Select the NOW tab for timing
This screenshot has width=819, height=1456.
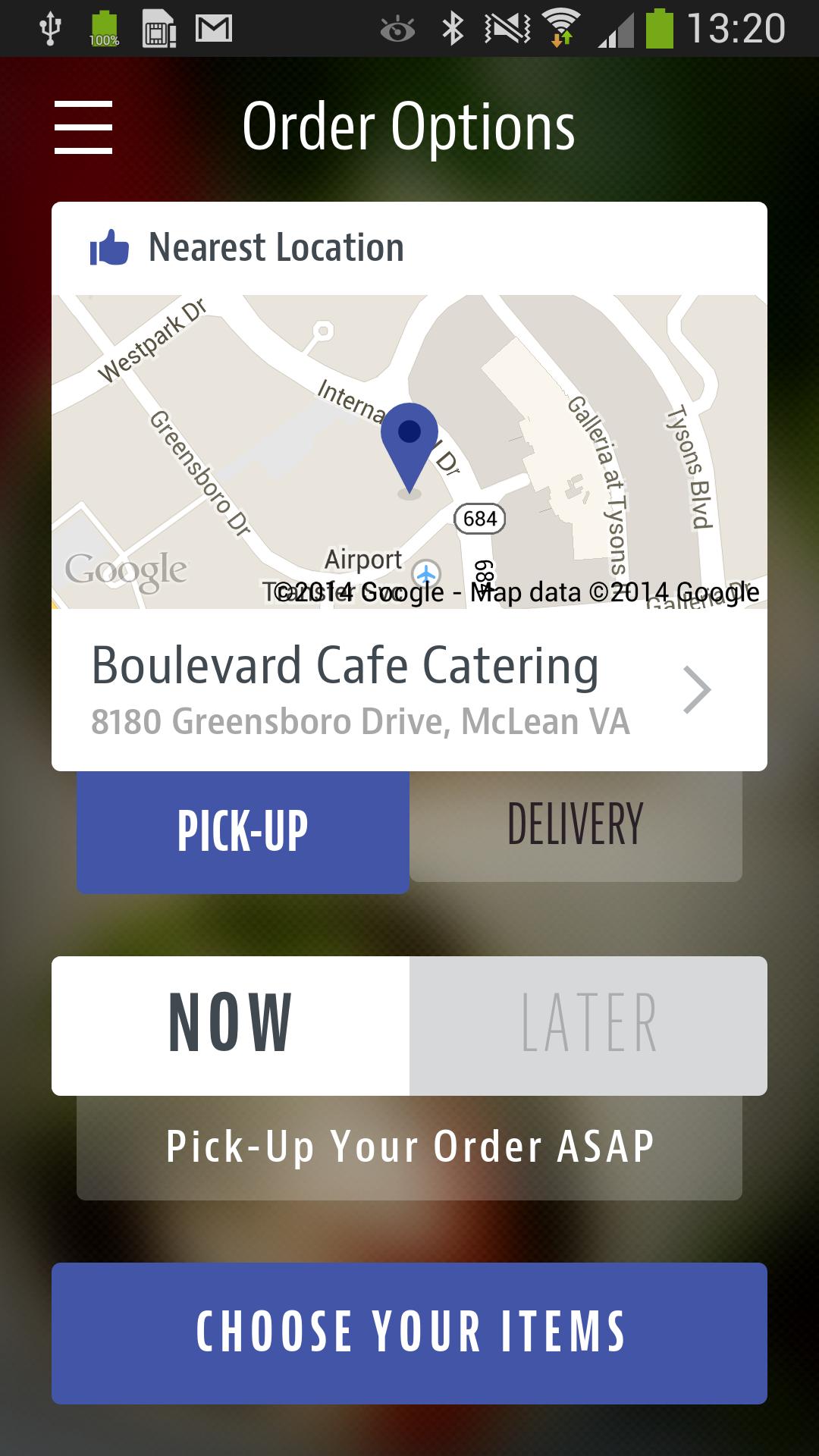pyautogui.click(x=229, y=1025)
